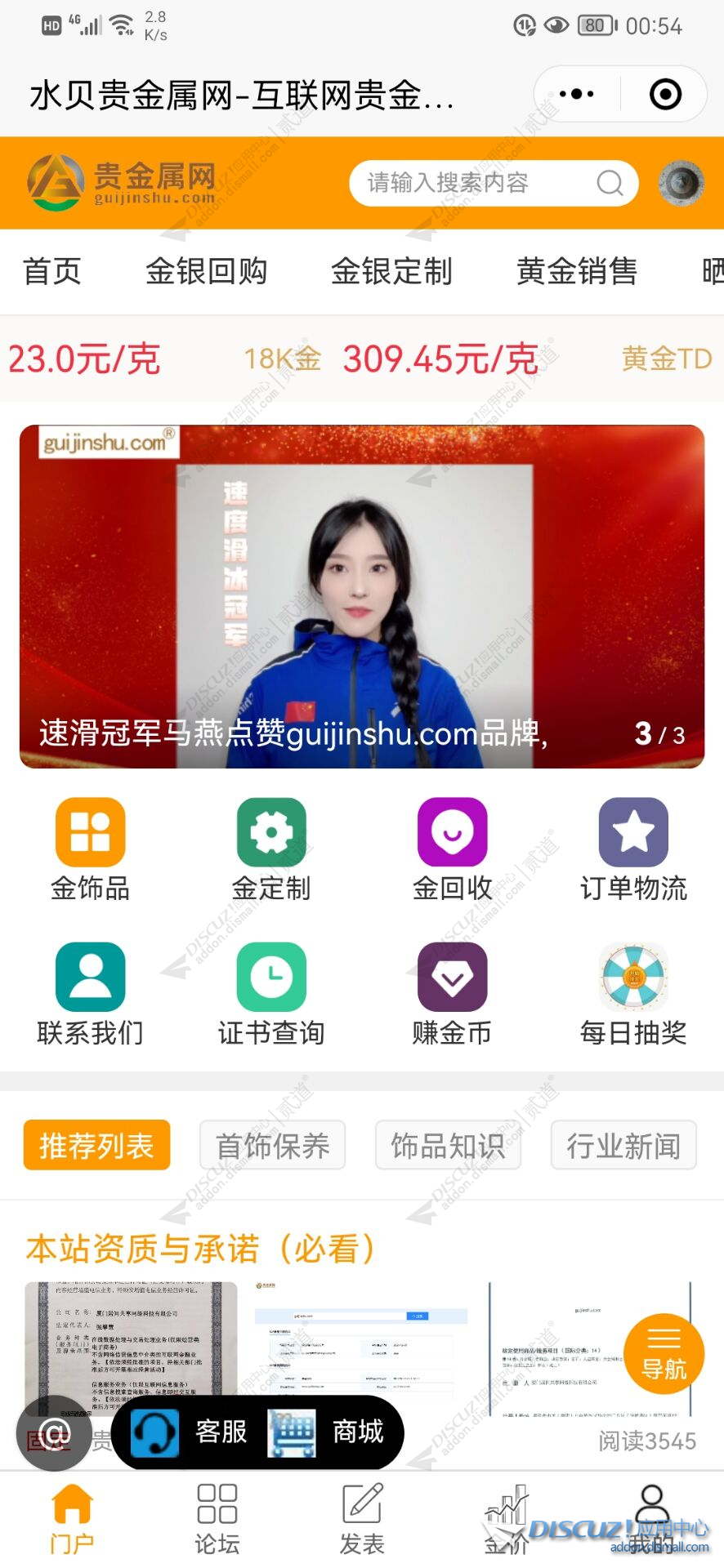Image resolution: width=724 pixels, height=1568 pixels.
Task: Switch to the 金银回购 tab
Action: point(206,271)
